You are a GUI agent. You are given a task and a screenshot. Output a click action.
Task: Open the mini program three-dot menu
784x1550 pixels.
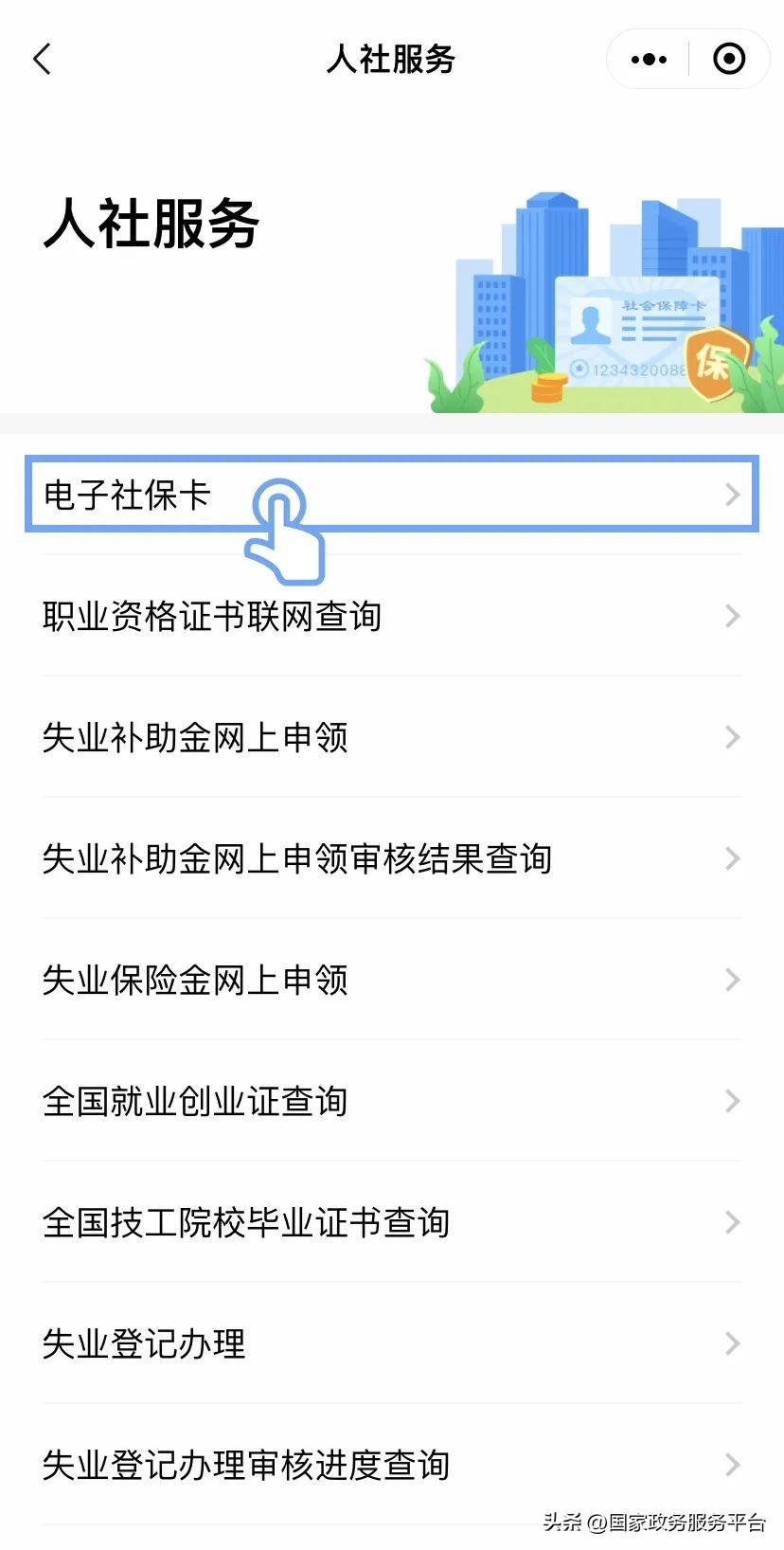click(649, 59)
